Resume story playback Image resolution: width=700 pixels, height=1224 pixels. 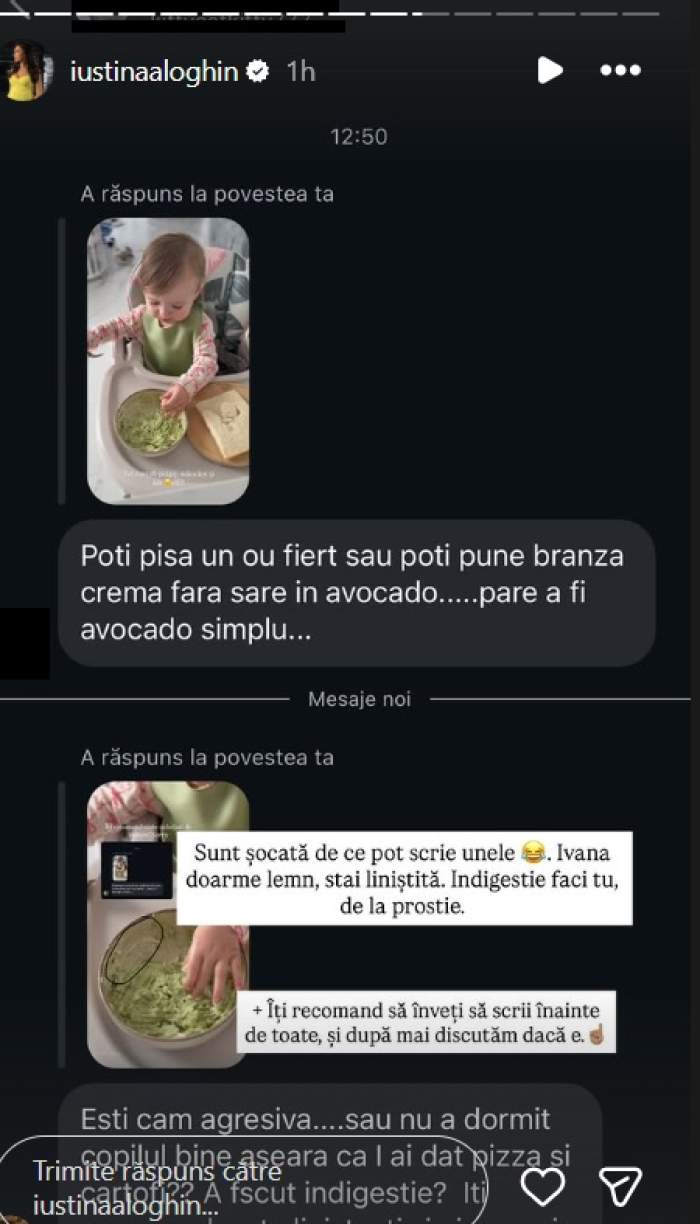(x=549, y=70)
